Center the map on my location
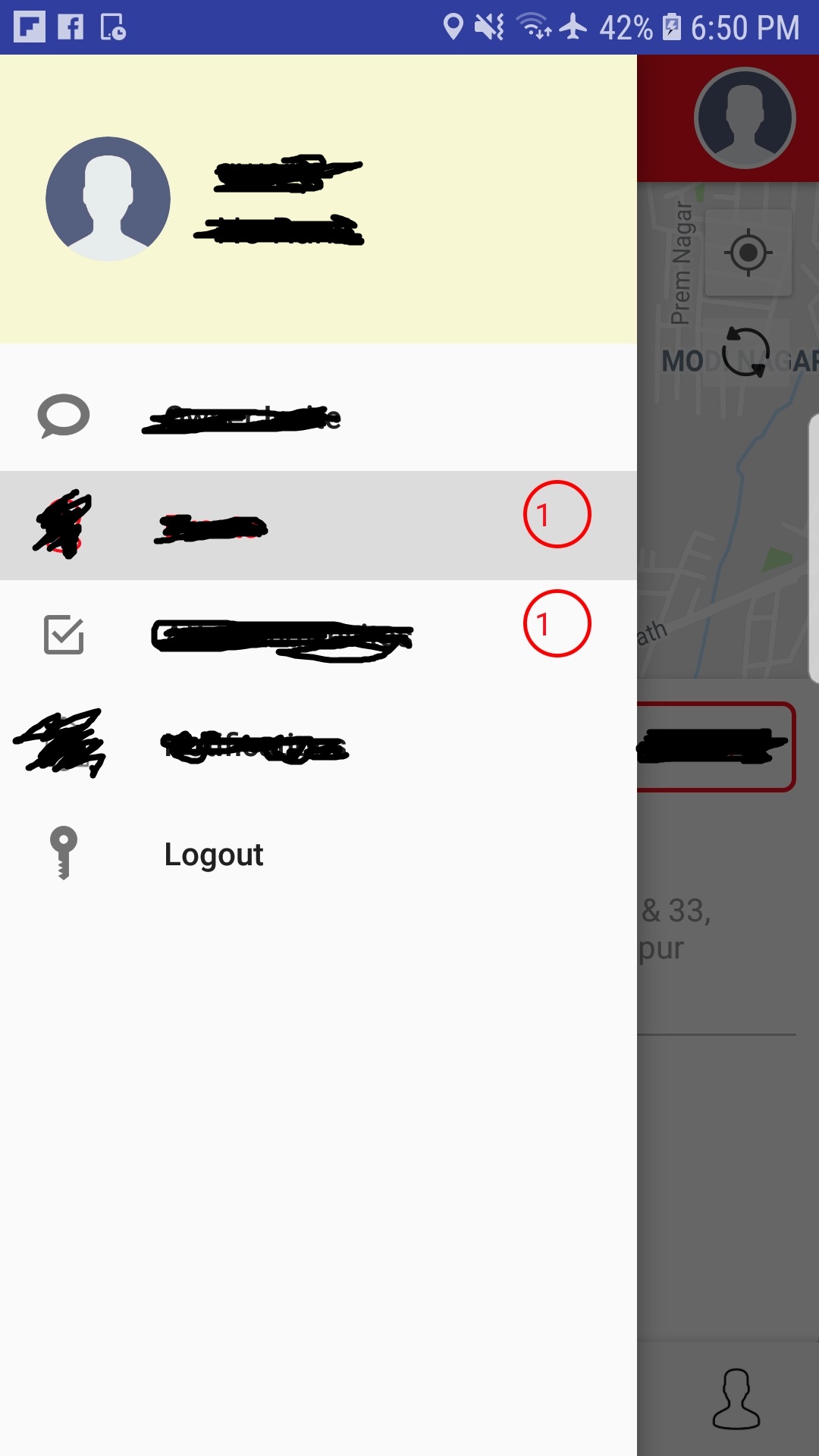This screenshot has width=819, height=1456. [748, 253]
